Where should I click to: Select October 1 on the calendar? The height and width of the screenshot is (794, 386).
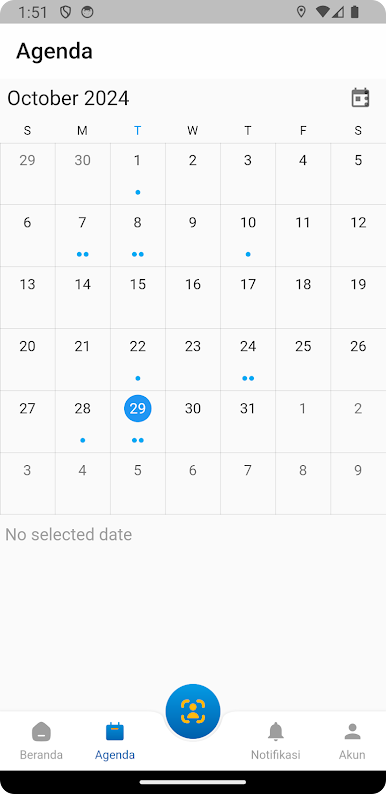(x=138, y=174)
